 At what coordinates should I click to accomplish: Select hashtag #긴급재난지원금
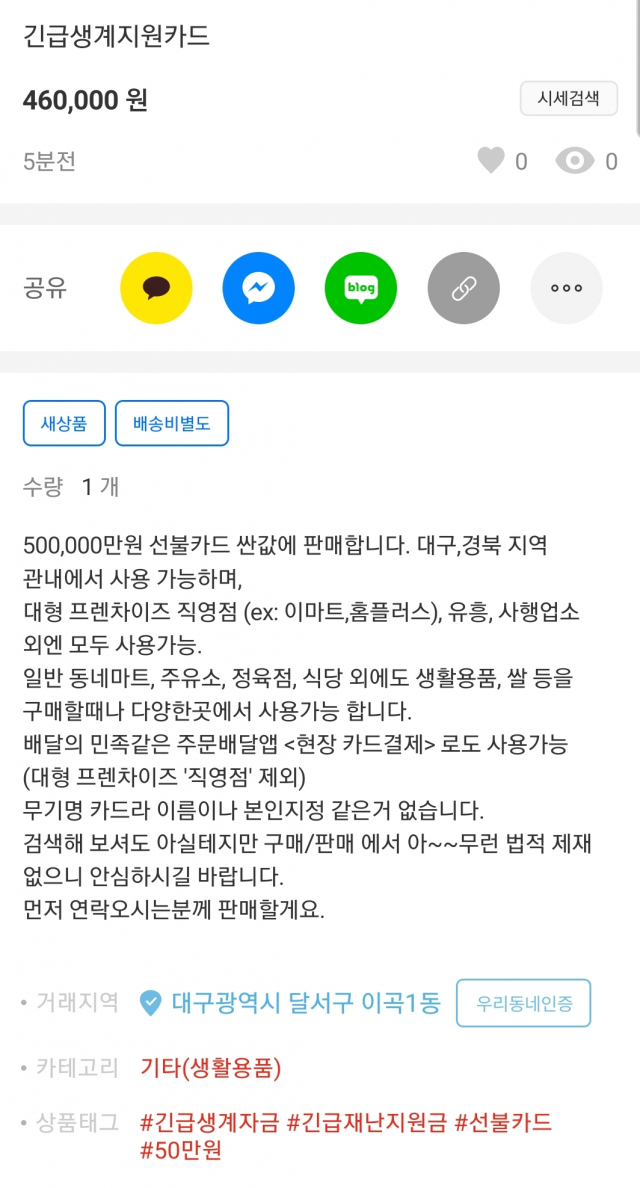click(x=367, y=1121)
